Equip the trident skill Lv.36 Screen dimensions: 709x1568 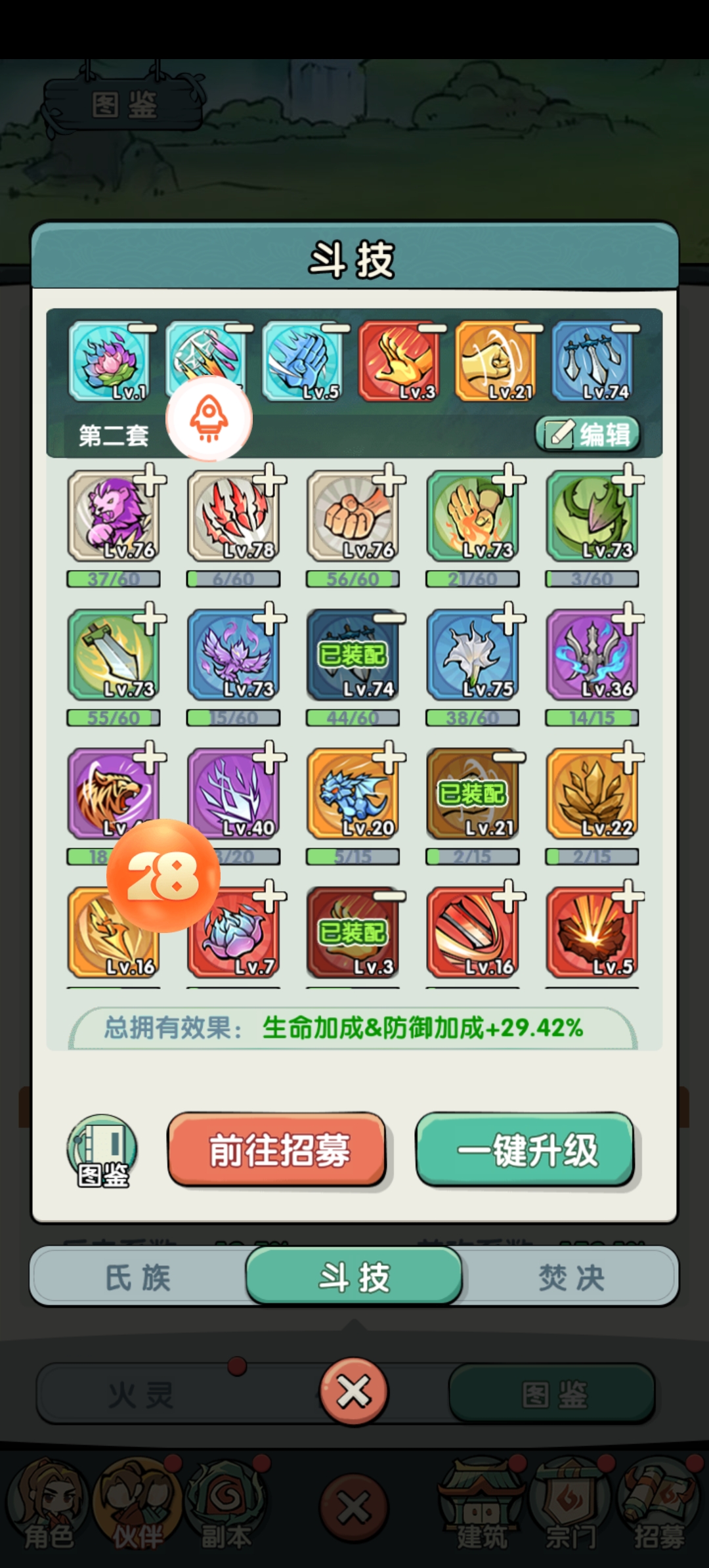629,619
